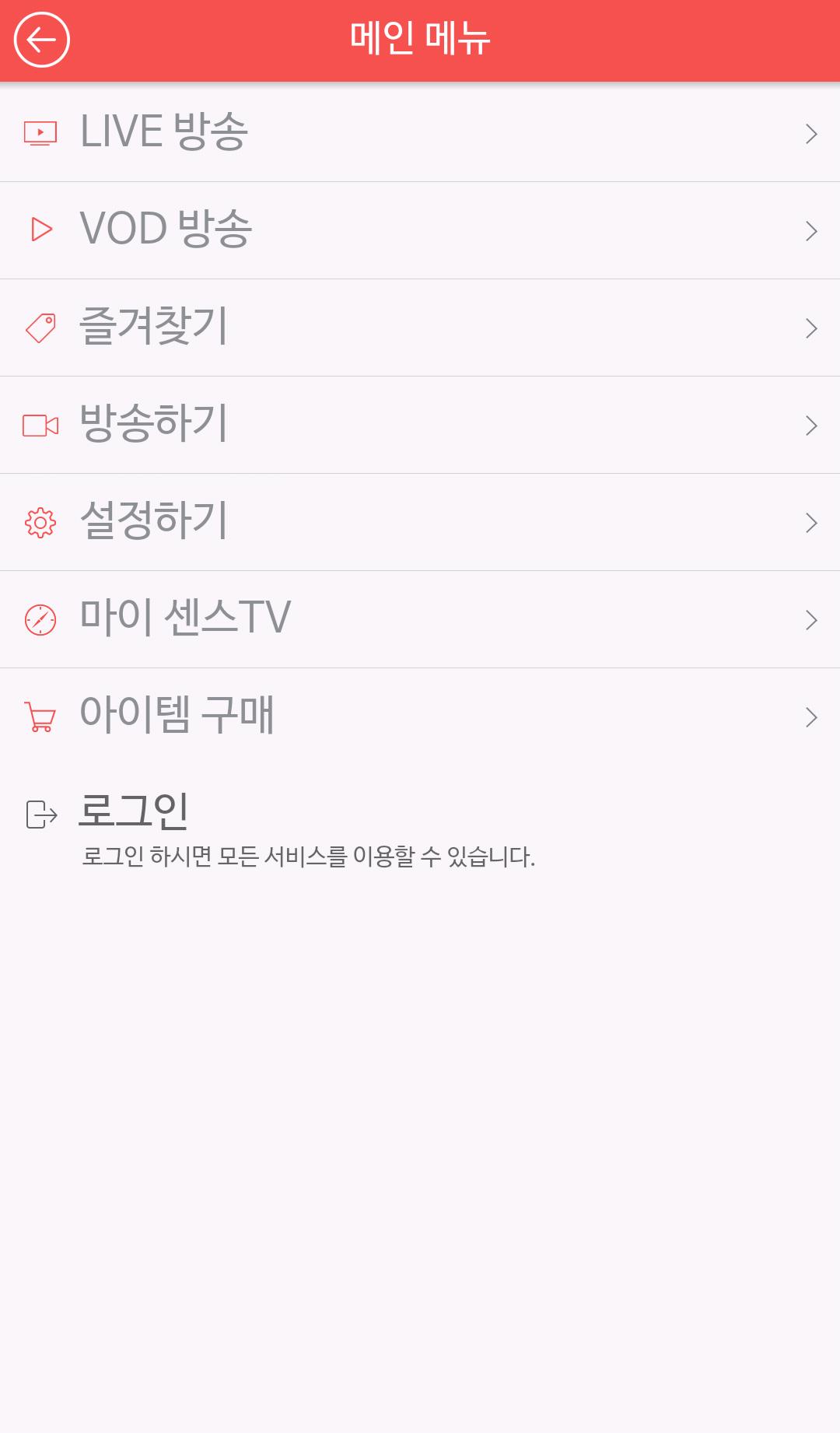
Task: Open 즐겨찾기 favorites
Action: coord(420,327)
